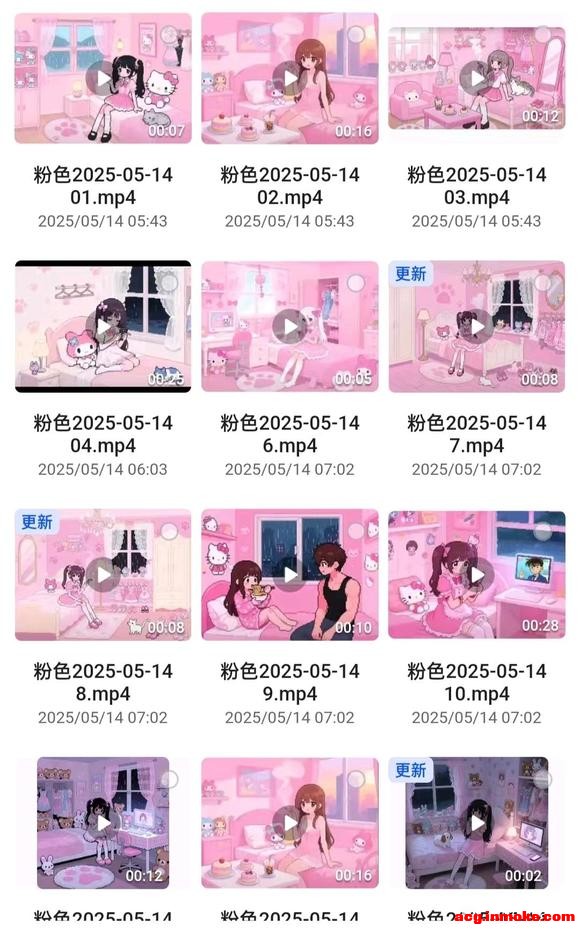
Task: Open video 粉色2025-05-14 10.mp4
Action: pyautogui.click(x=476, y=575)
